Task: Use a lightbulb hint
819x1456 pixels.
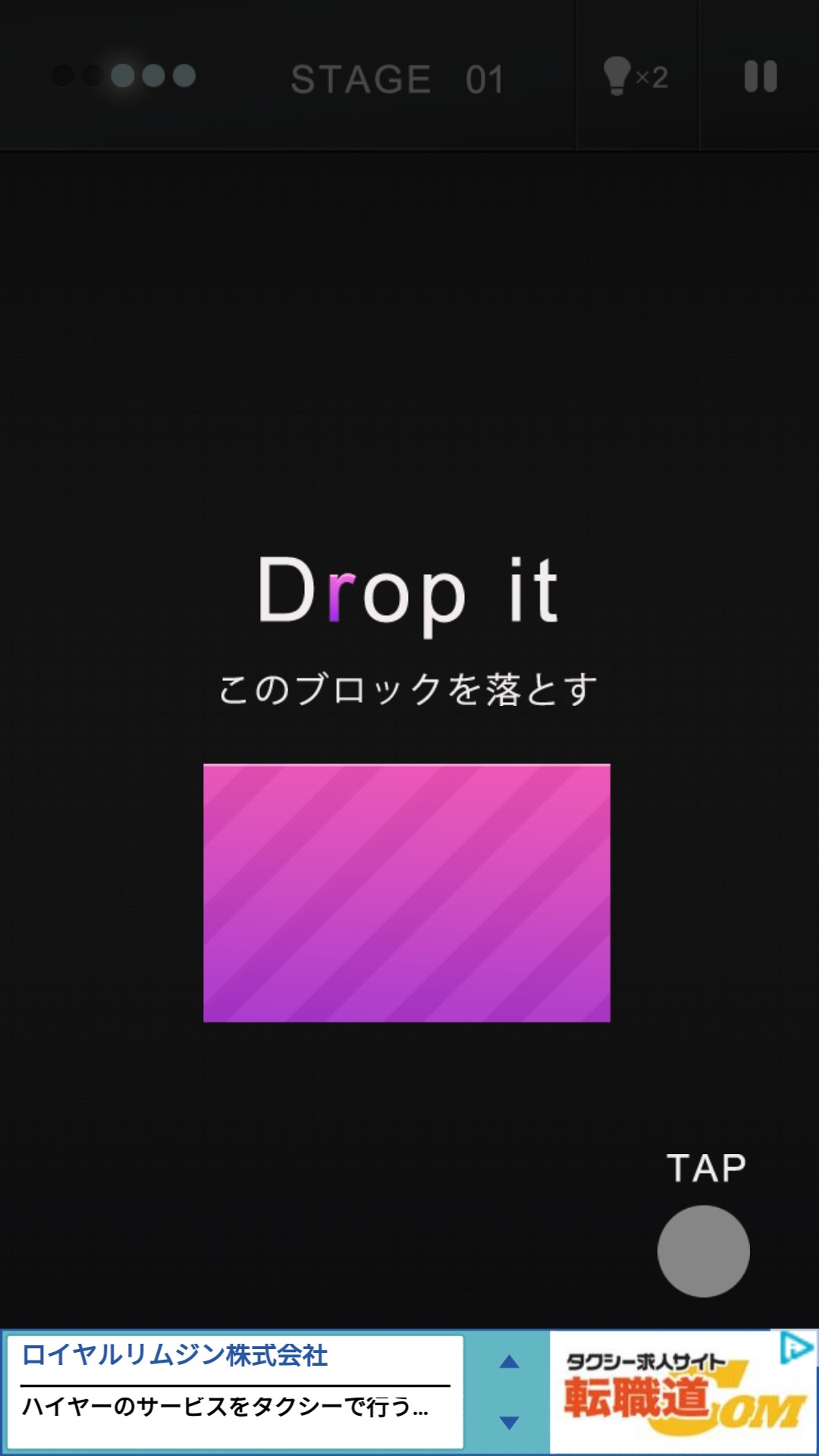Action: pyautogui.click(x=635, y=77)
